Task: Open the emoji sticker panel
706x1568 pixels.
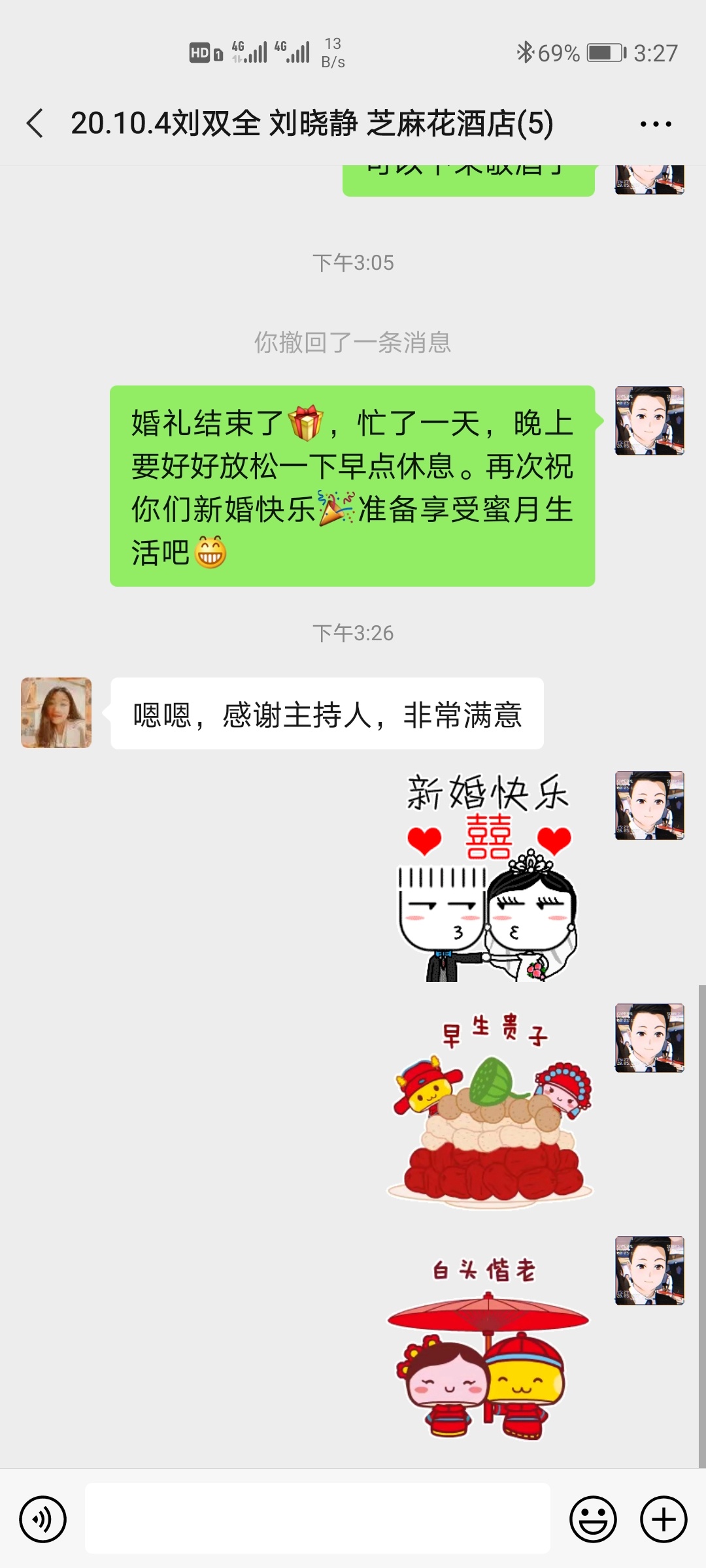Action: [593, 1519]
